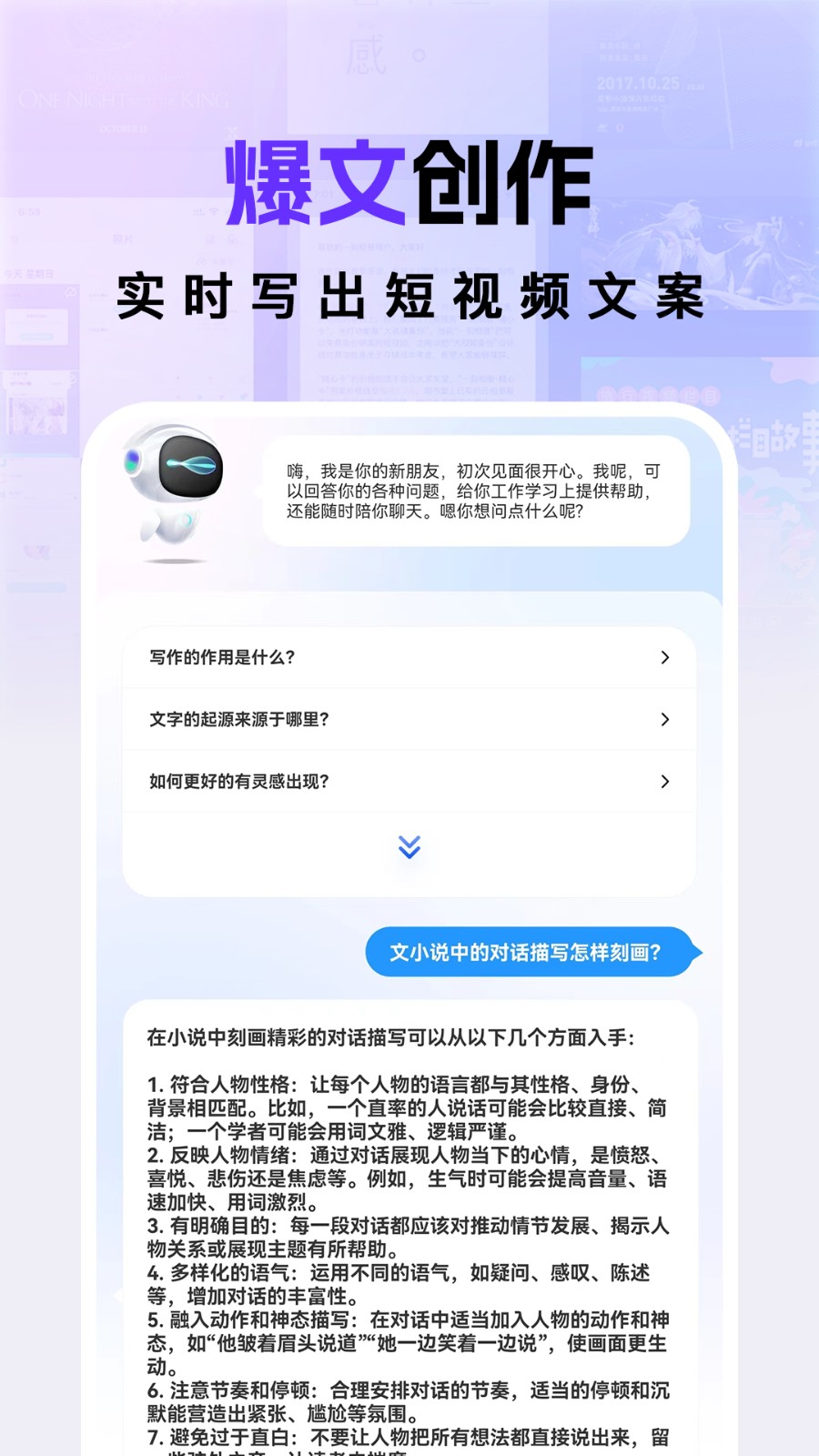This screenshot has width=819, height=1456.
Task: Click the chevron beside 文字的起源来源于哪里?
Action: (665, 719)
